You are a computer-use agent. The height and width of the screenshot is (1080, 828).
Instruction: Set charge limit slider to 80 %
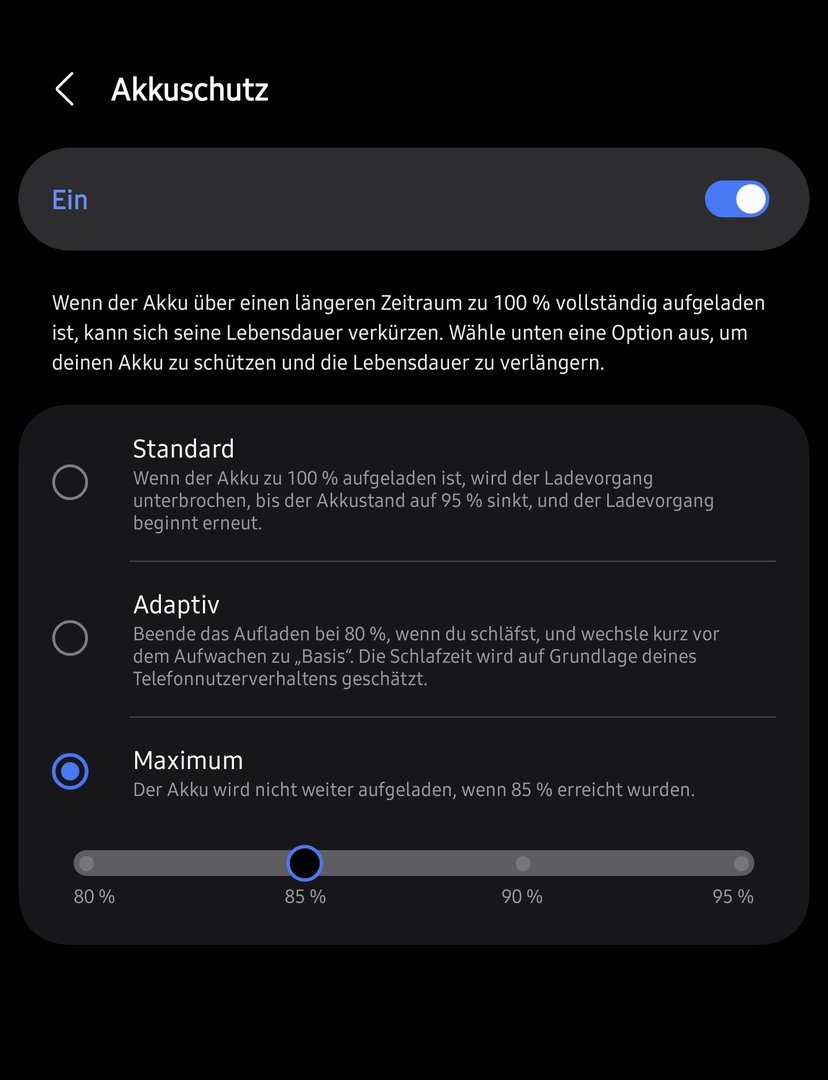point(87,863)
